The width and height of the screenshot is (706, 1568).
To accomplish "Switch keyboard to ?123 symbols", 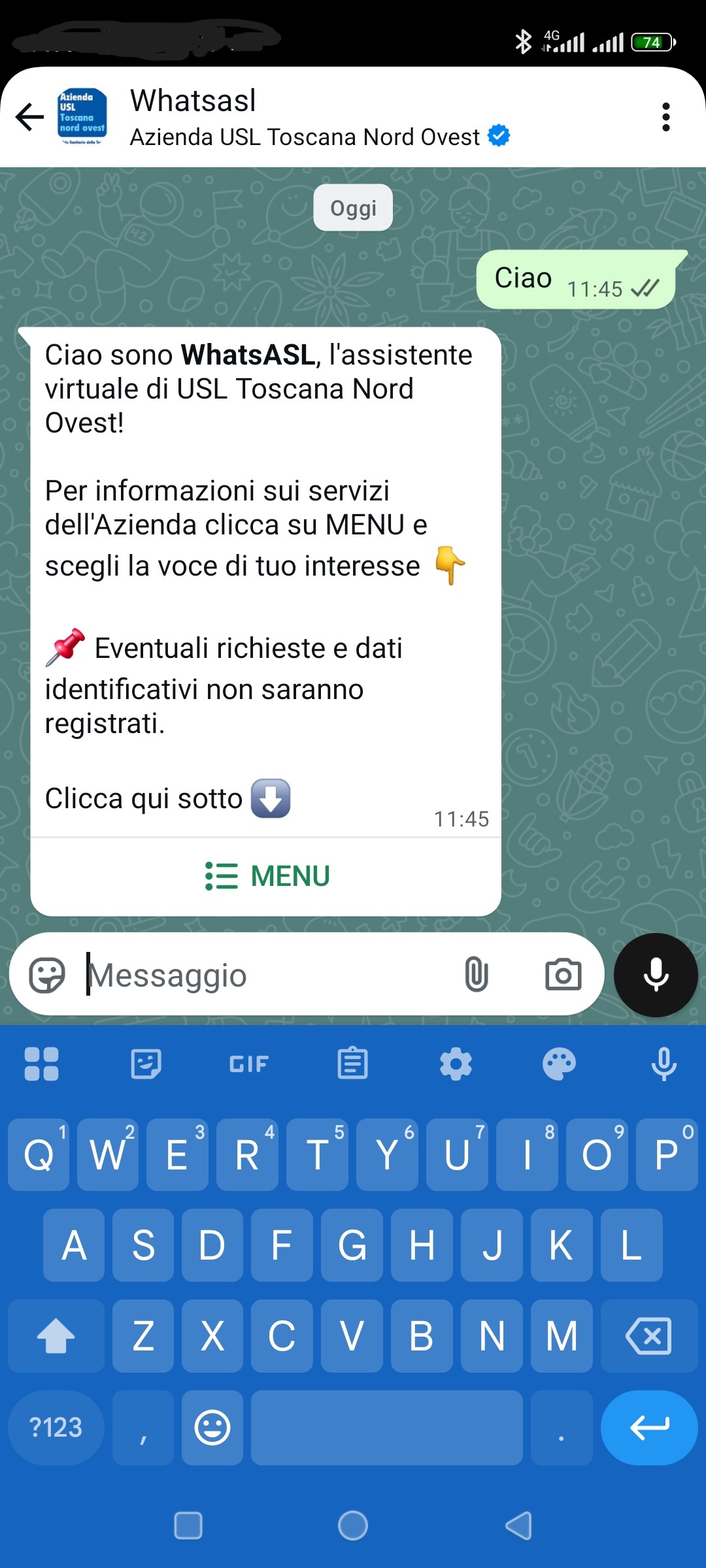I will point(56,1428).
